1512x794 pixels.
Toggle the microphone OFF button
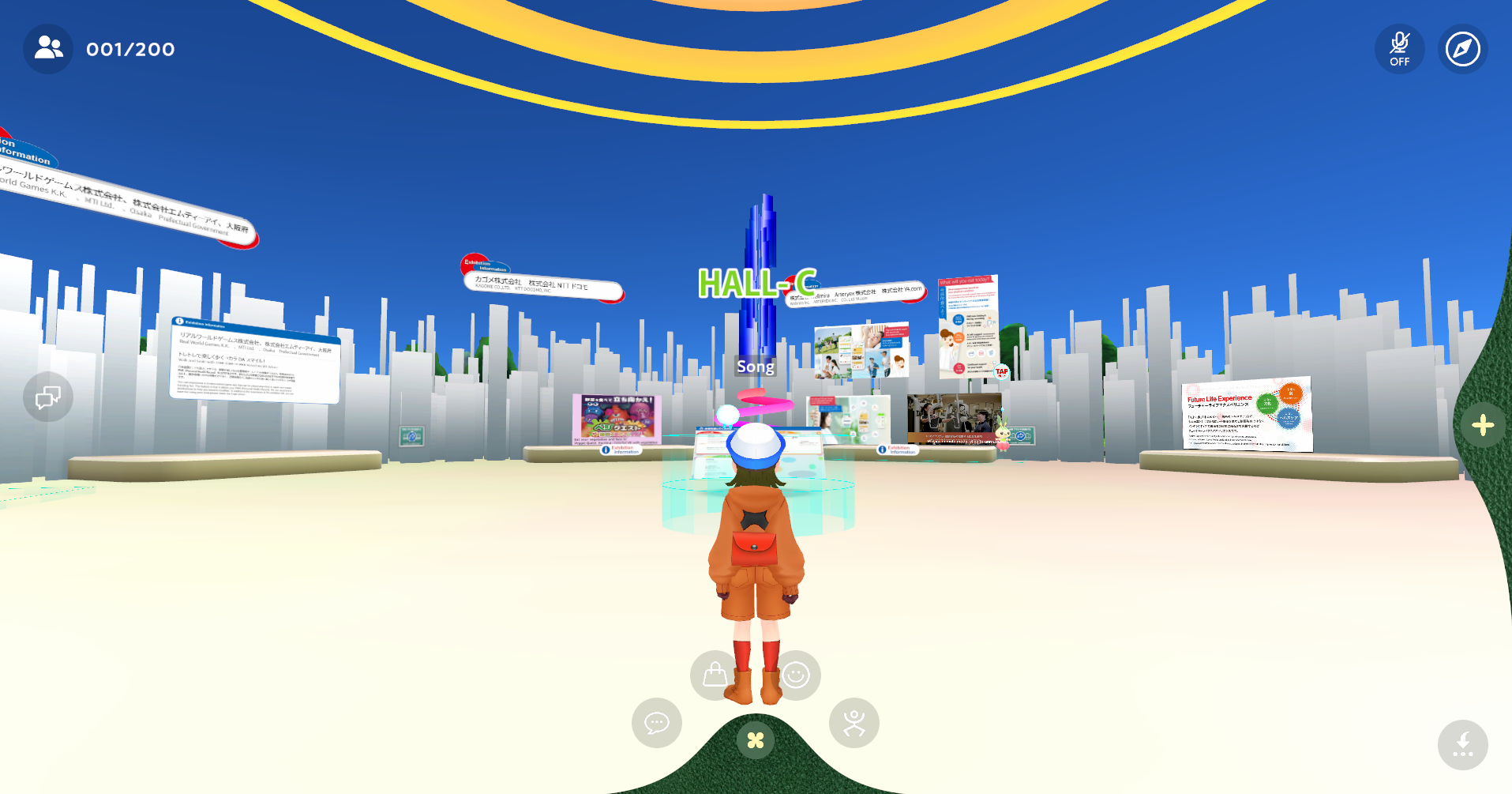click(x=1399, y=49)
